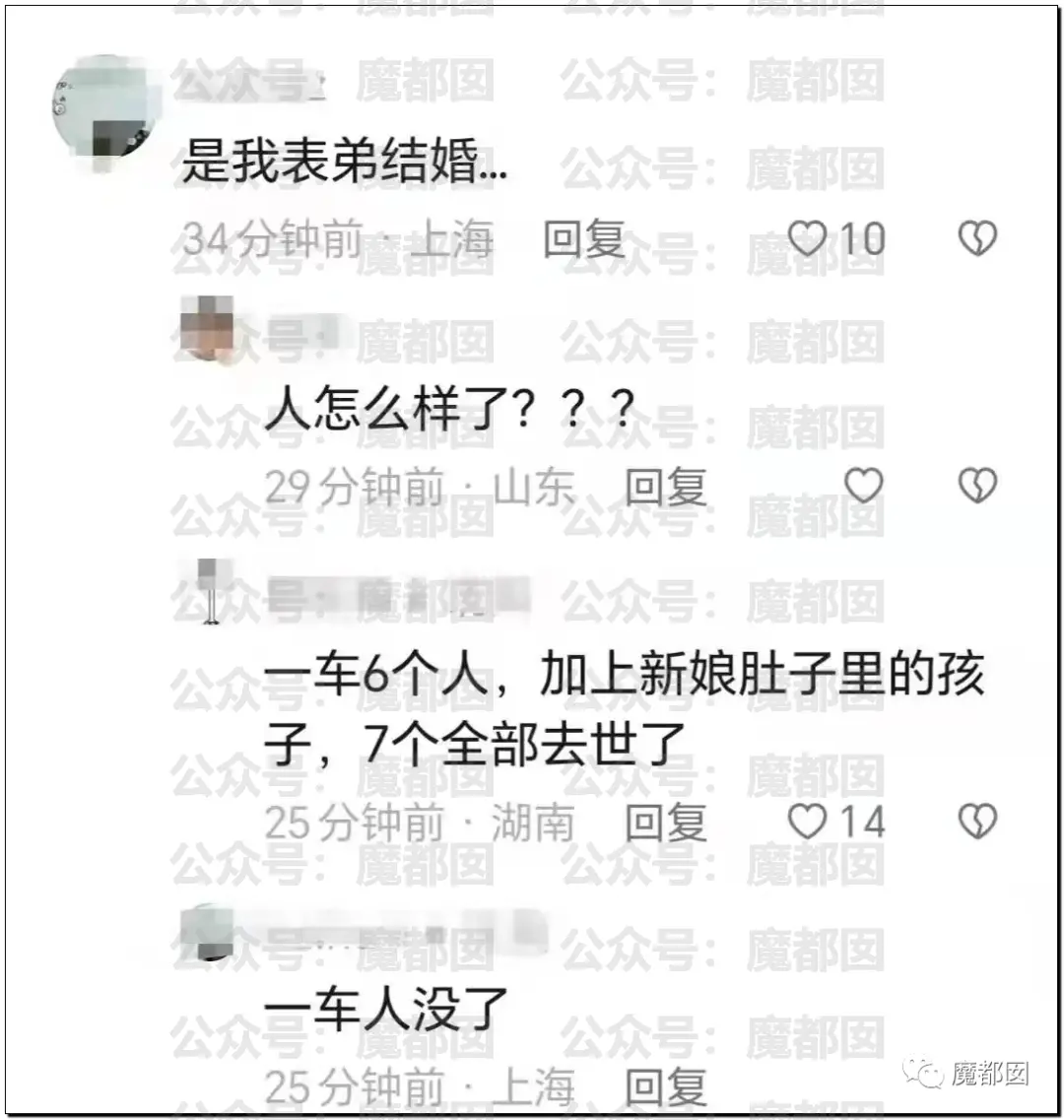Open avatar of 一车人没了 commenter
The height and width of the screenshot is (1120, 1064).
[207, 931]
